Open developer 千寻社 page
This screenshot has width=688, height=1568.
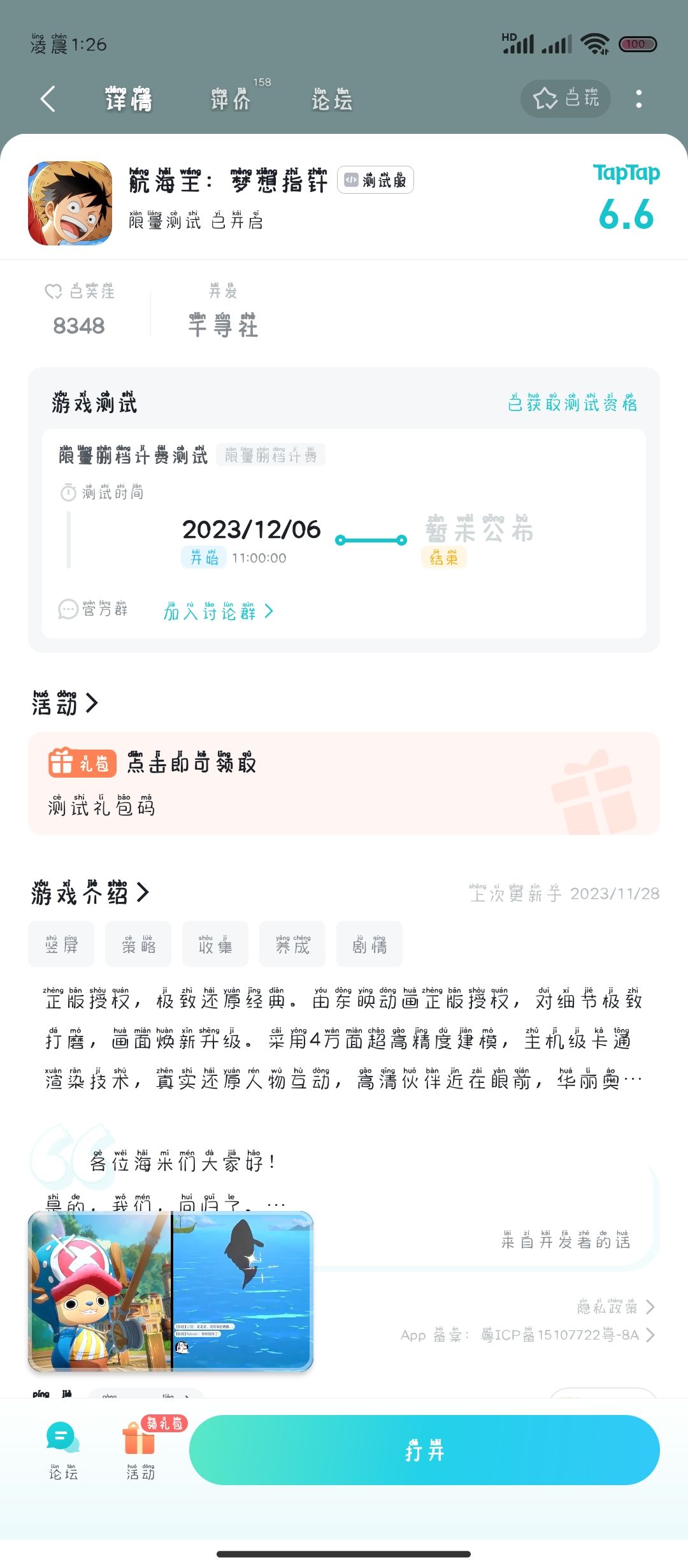[x=223, y=325]
